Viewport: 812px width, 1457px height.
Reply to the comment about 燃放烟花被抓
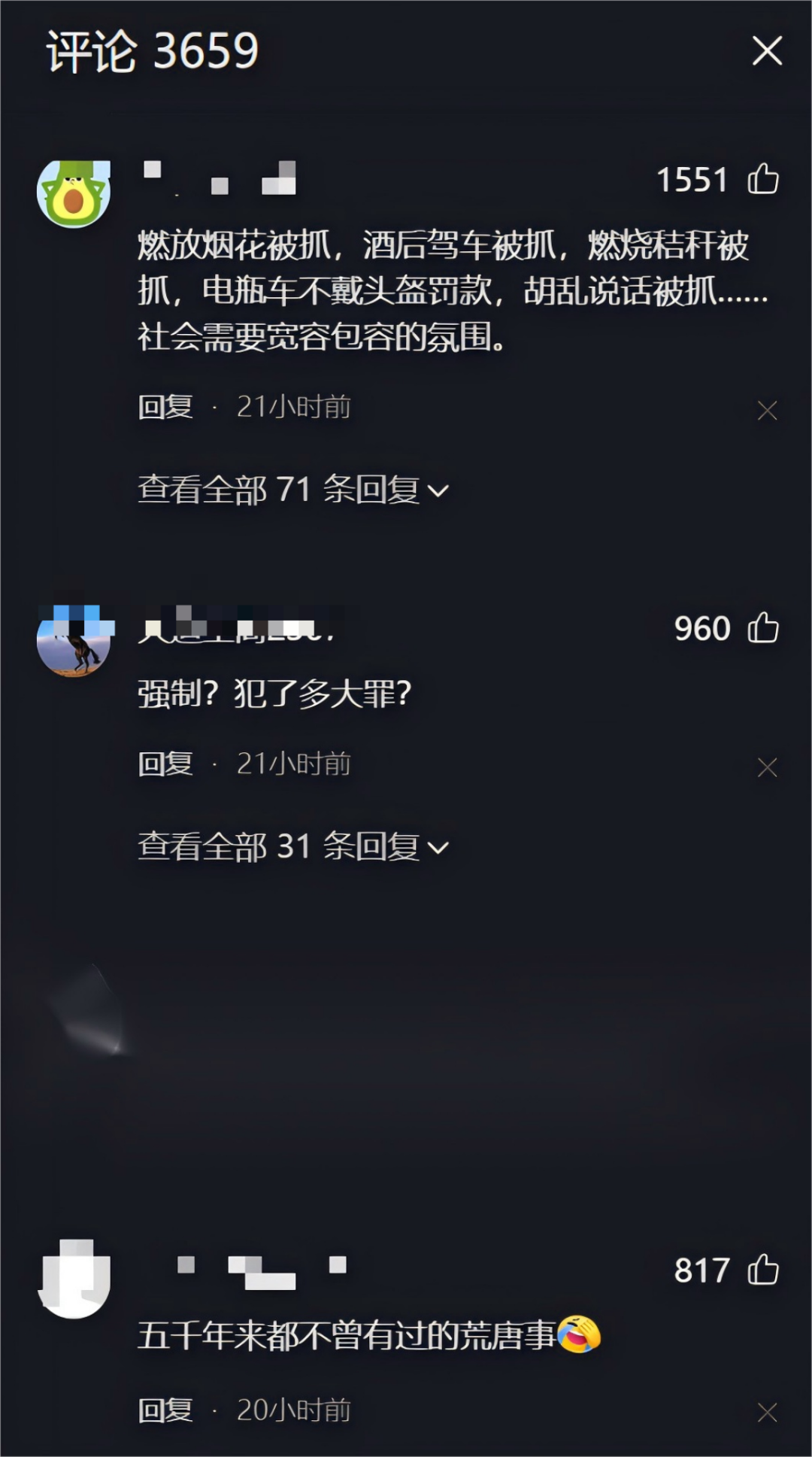click(165, 407)
